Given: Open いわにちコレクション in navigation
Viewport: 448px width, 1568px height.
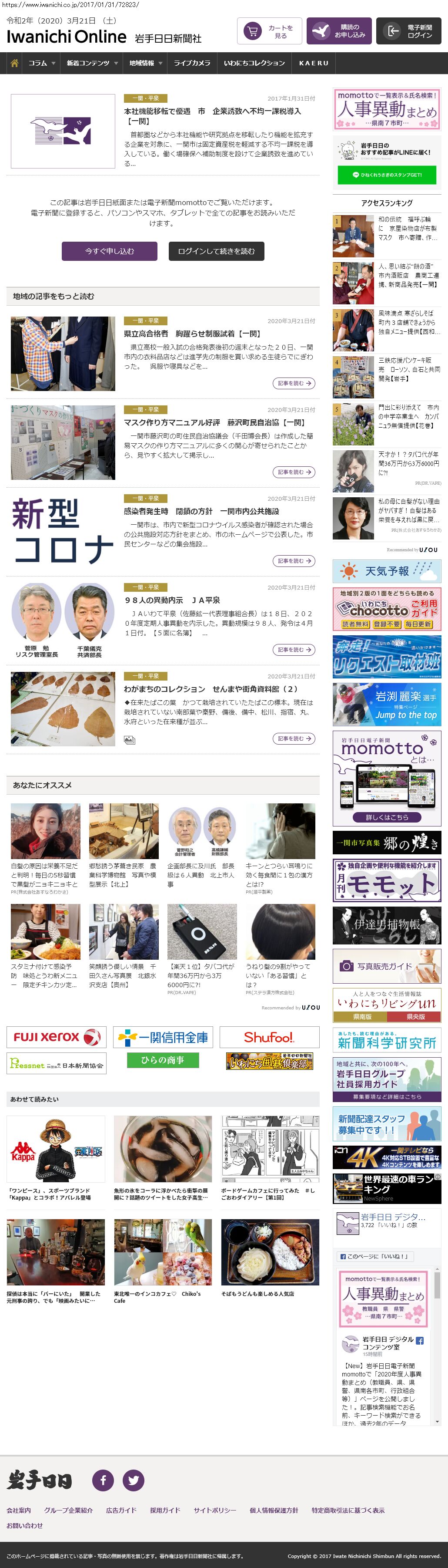Looking at the screenshot, I should [254, 63].
